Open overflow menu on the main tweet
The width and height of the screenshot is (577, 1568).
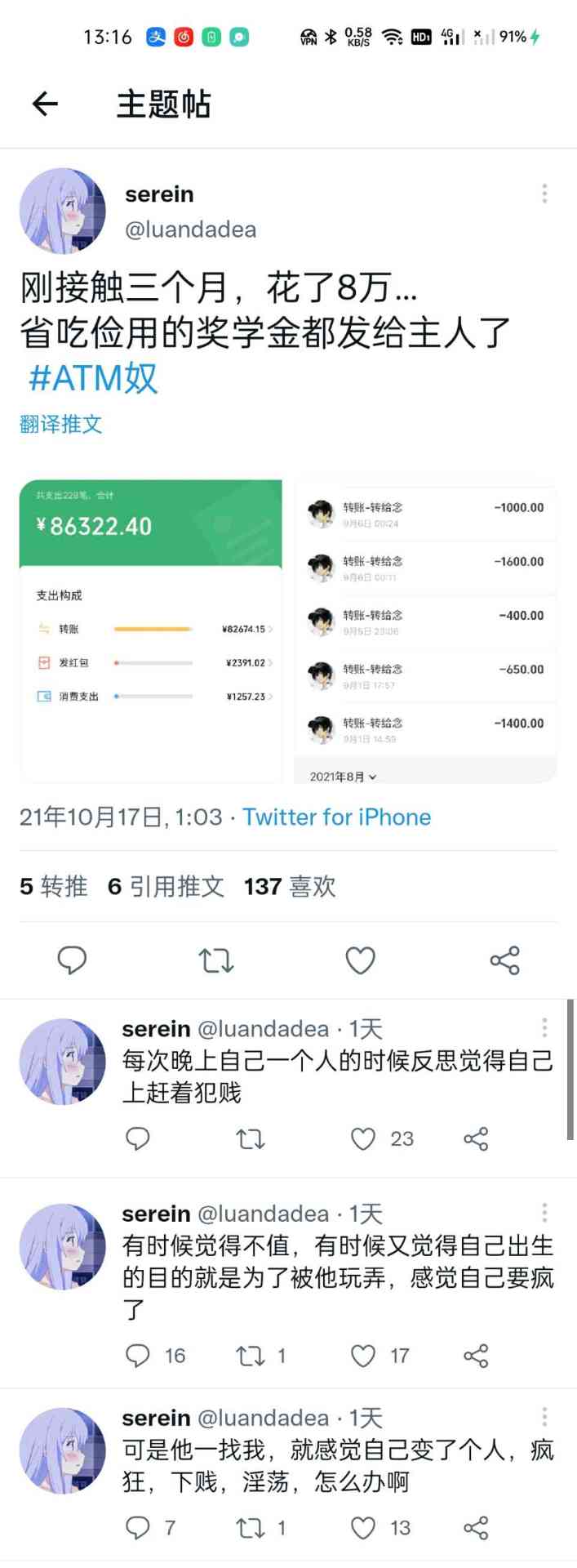544,194
